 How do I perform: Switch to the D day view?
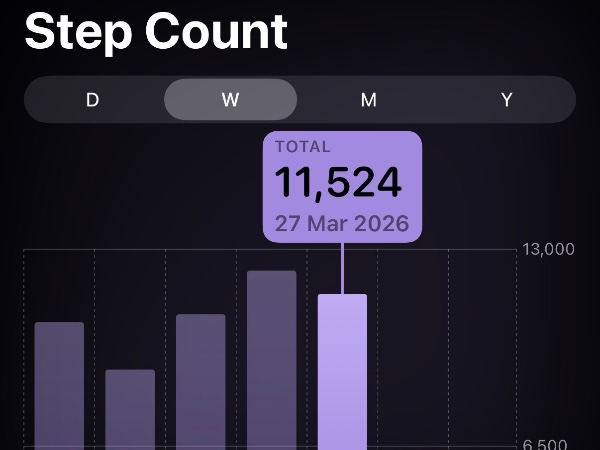click(93, 100)
